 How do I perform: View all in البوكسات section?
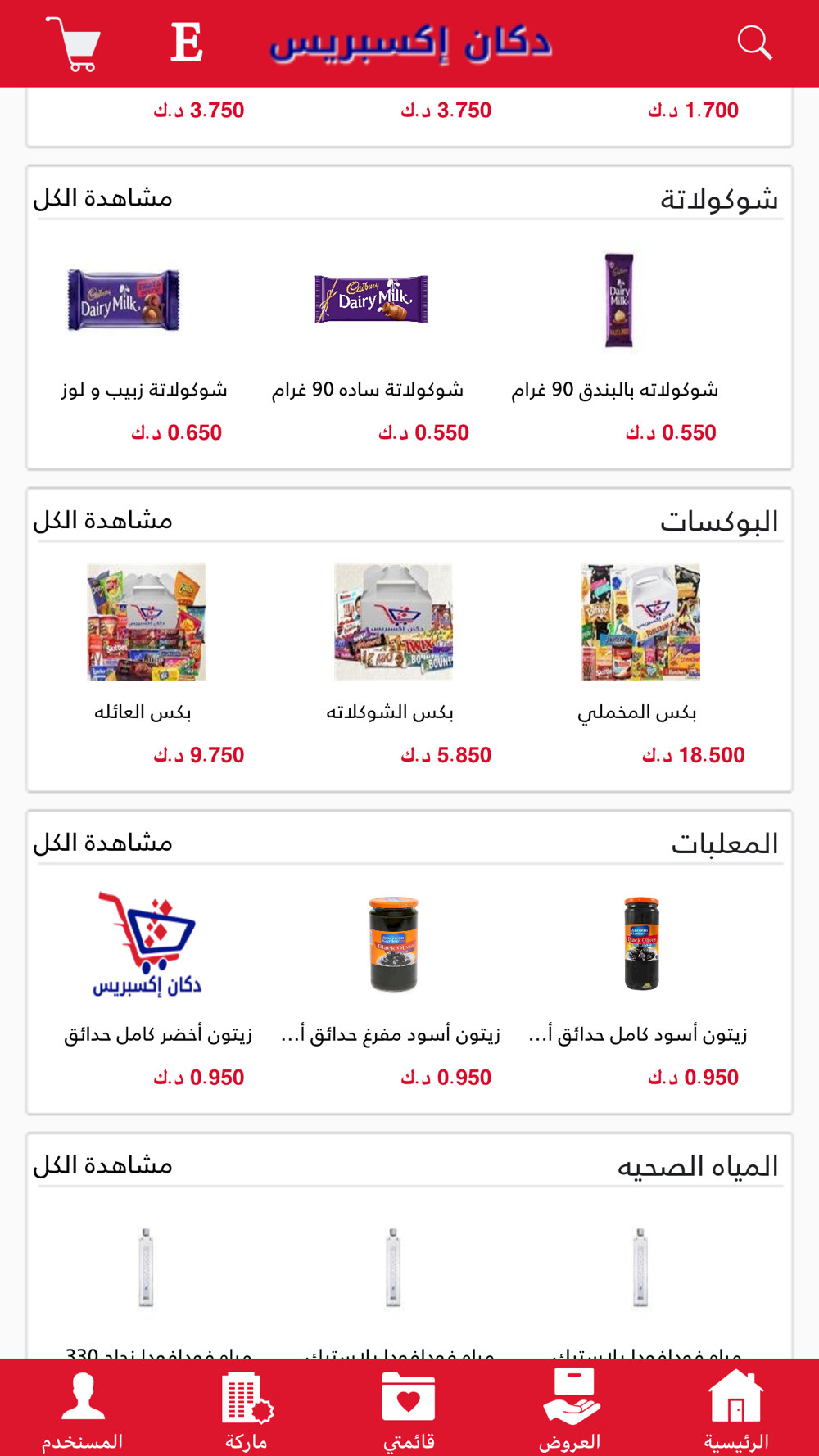pyautogui.click(x=103, y=521)
